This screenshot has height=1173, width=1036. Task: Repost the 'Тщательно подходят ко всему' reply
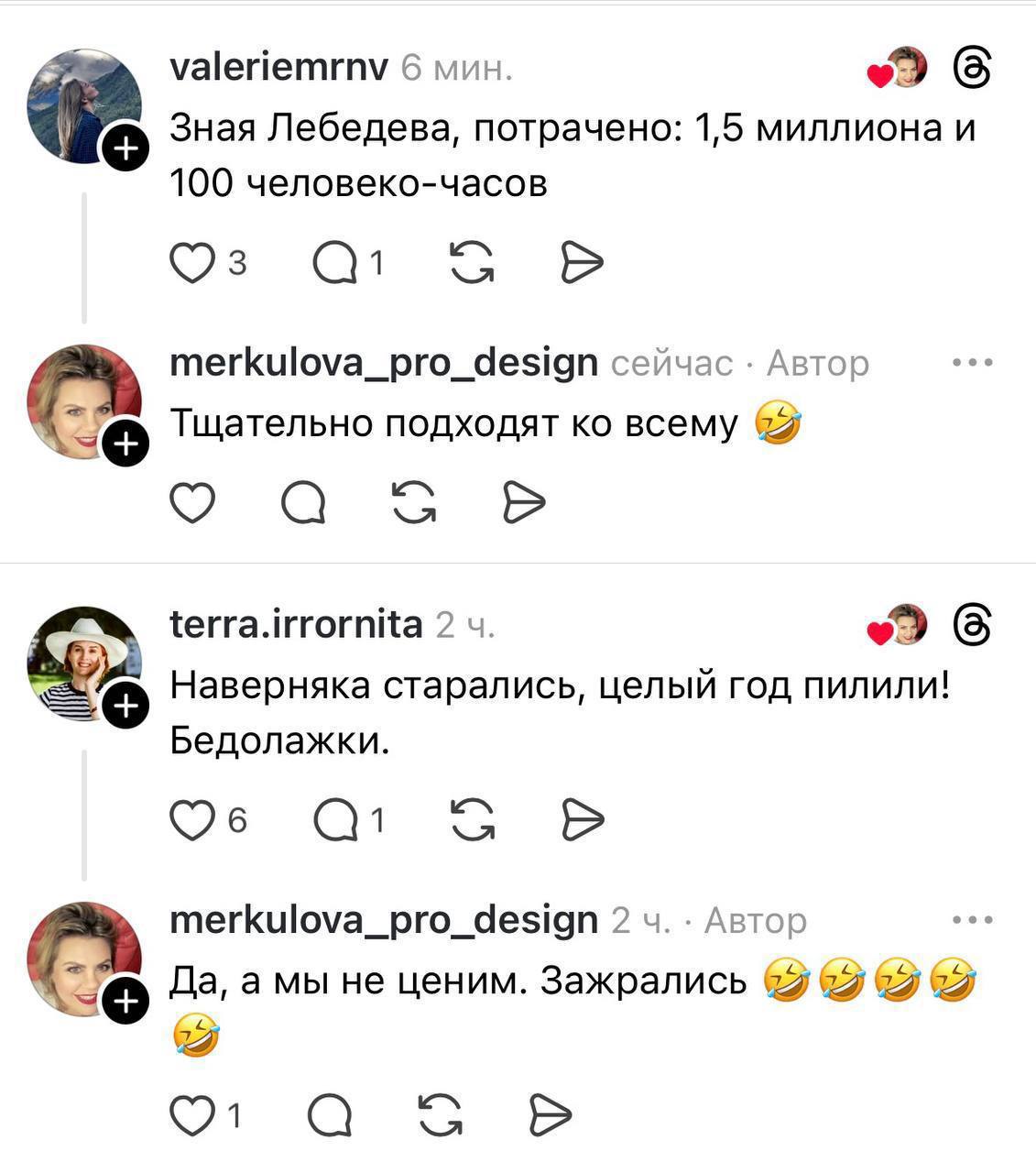414,503
